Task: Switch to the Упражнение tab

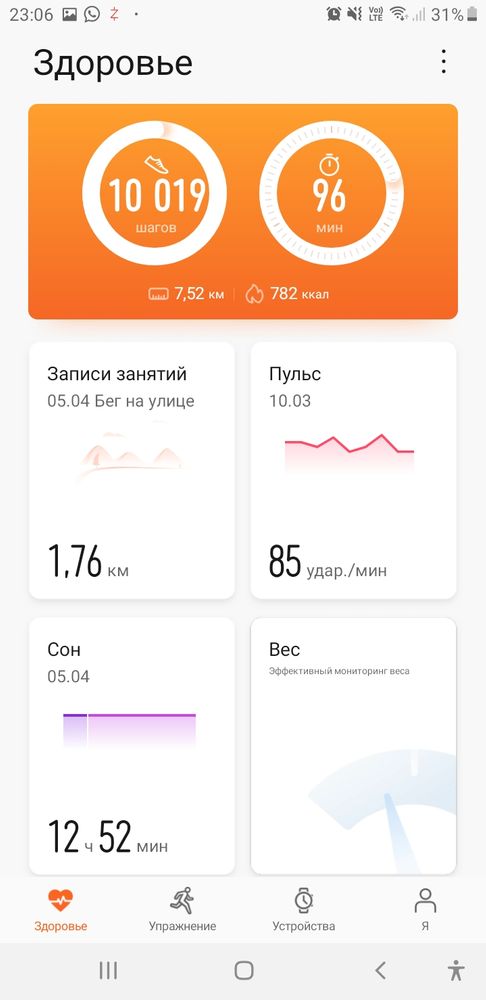Action: (x=182, y=911)
